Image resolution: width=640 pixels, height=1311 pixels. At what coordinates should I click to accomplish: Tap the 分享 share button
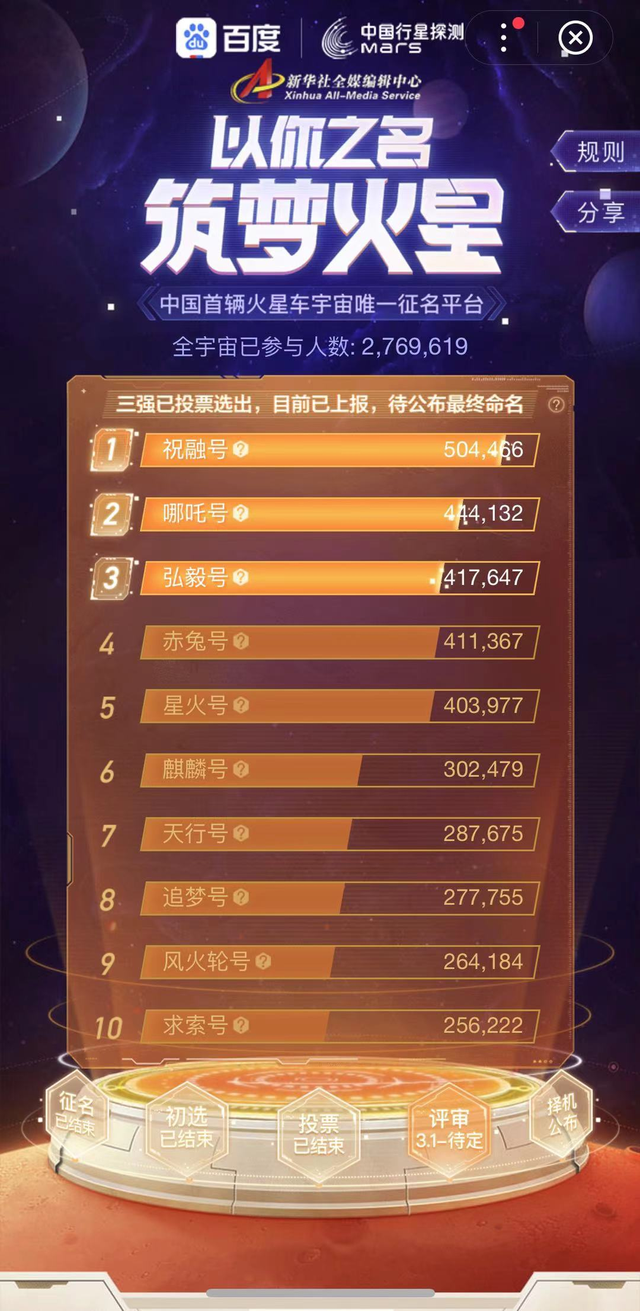(x=599, y=212)
